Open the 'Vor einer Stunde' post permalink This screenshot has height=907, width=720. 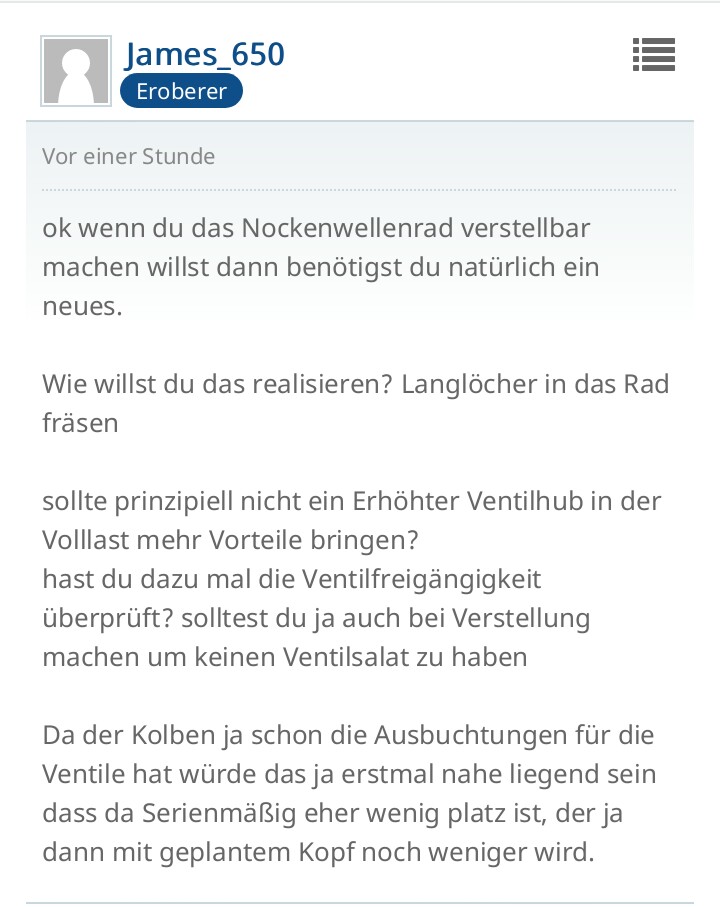point(128,157)
